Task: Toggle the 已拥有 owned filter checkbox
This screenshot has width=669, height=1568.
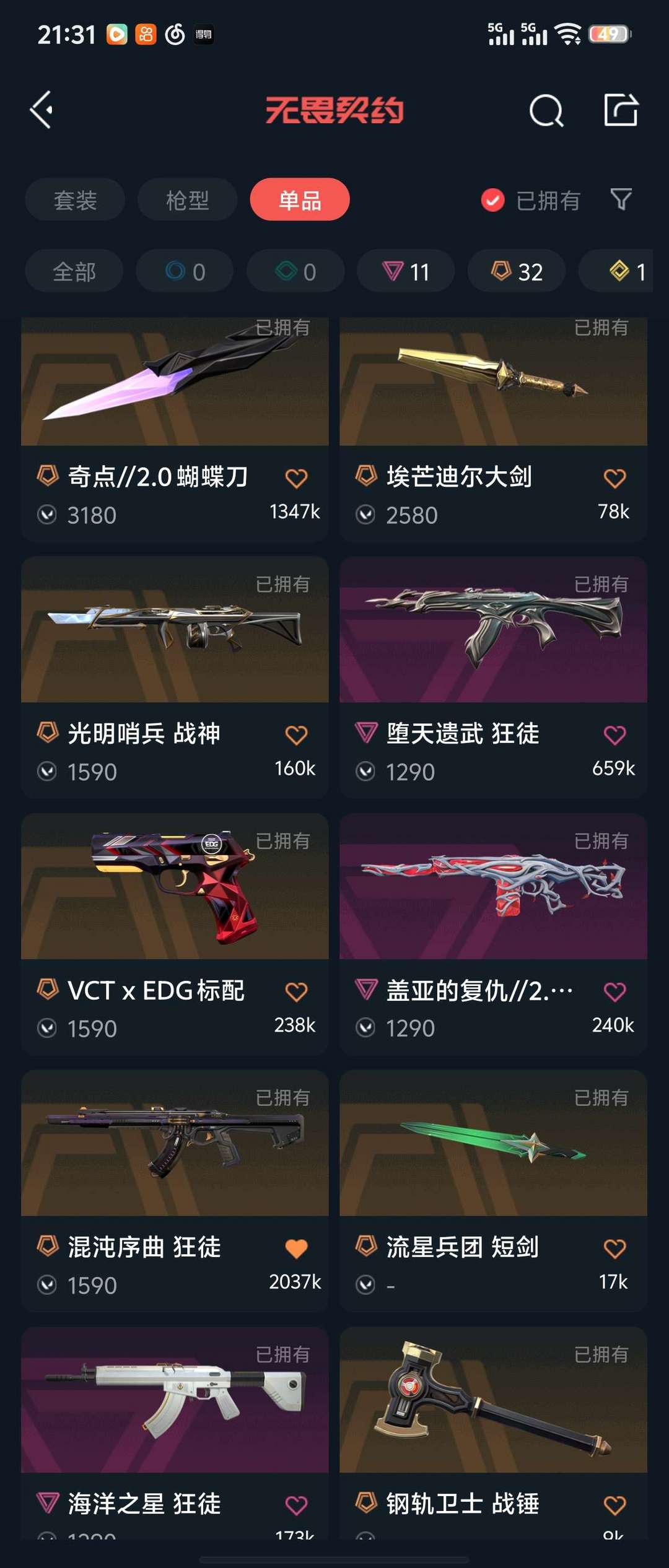Action: point(493,200)
